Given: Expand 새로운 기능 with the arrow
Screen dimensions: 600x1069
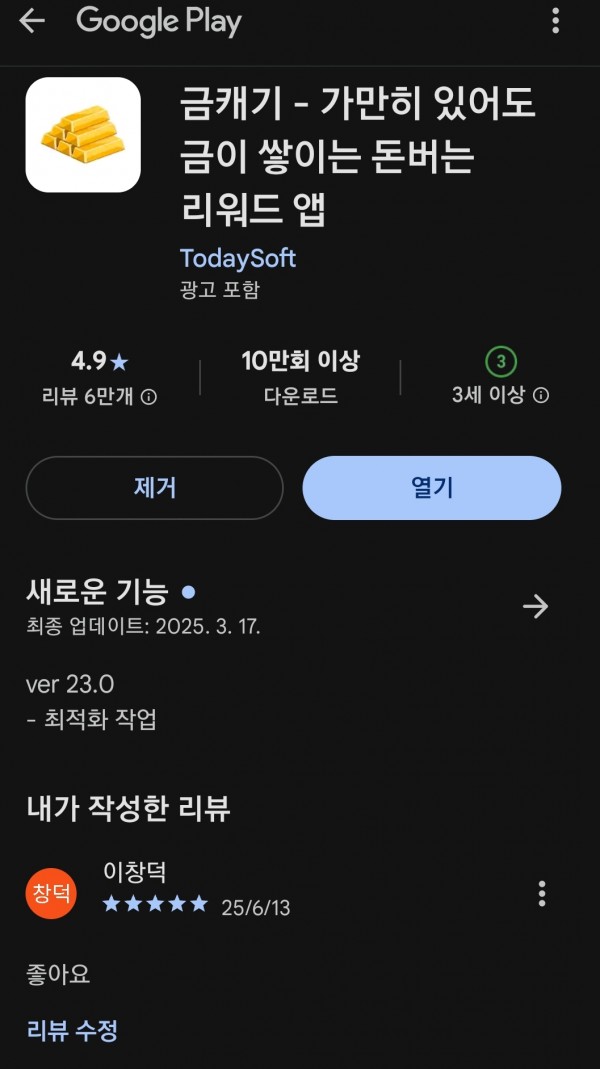Looking at the screenshot, I should click(536, 606).
